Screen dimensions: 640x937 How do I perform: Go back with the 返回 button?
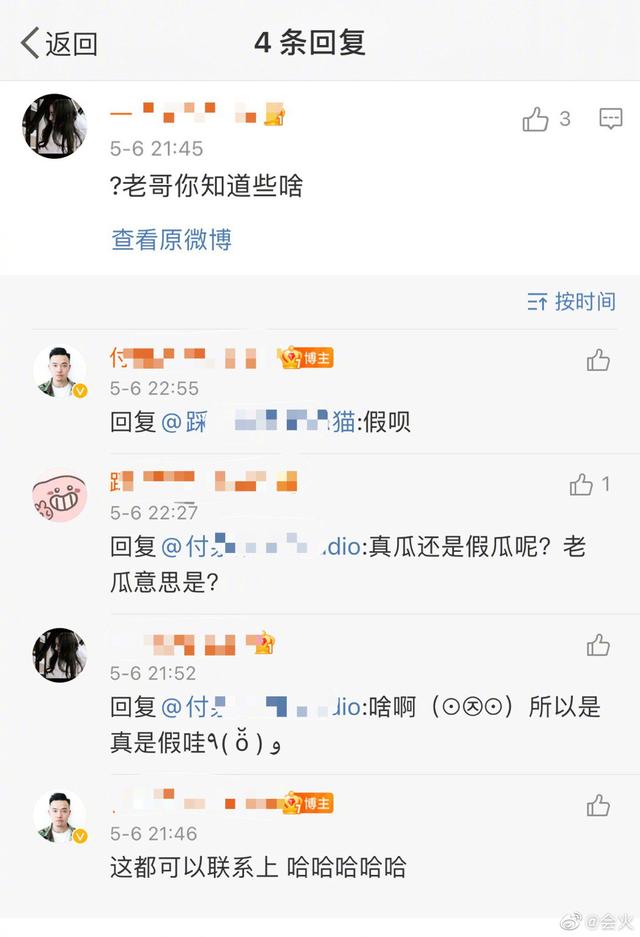click(60, 43)
